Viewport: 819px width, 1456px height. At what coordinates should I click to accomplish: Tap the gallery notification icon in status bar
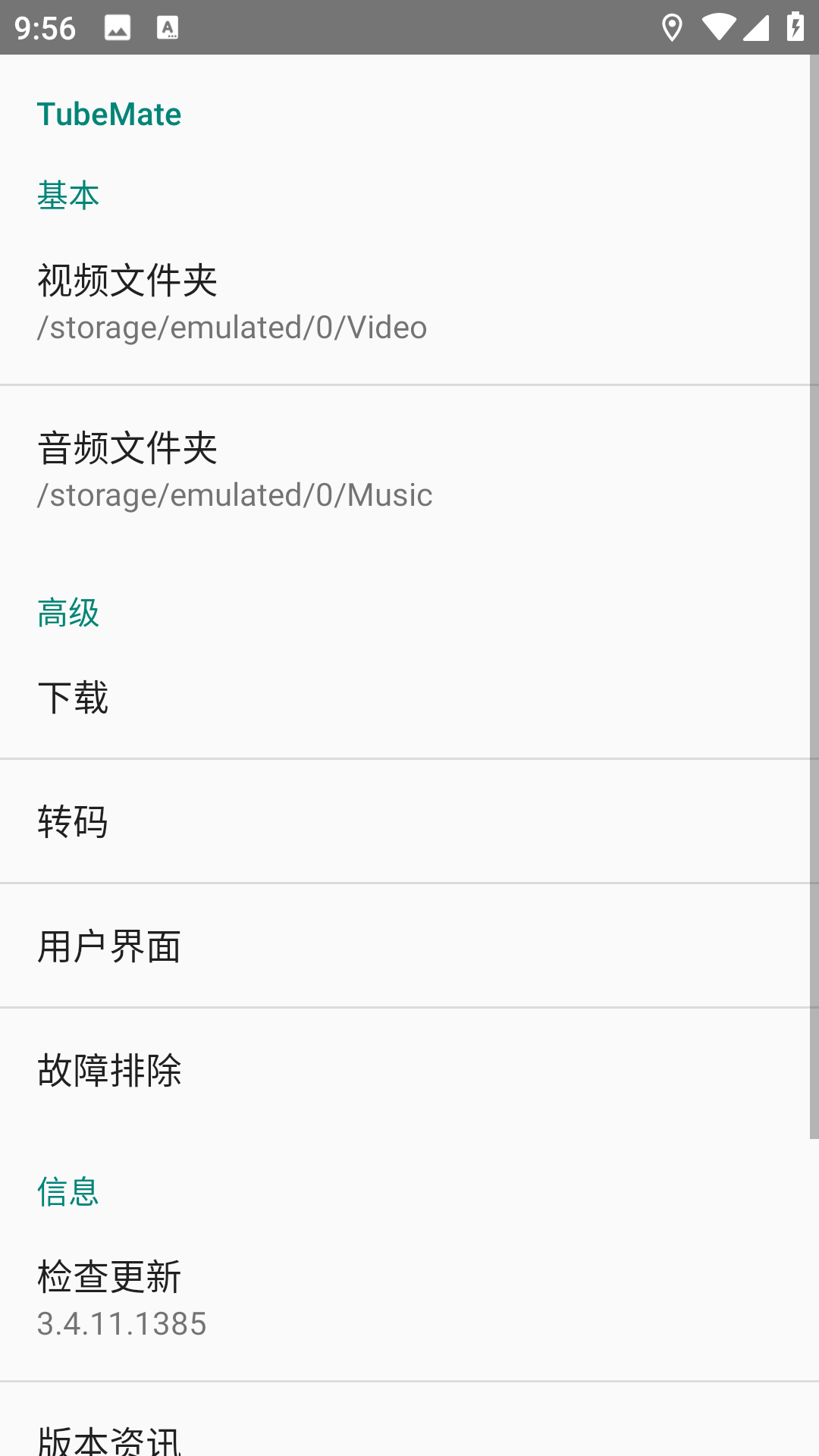[x=115, y=27]
